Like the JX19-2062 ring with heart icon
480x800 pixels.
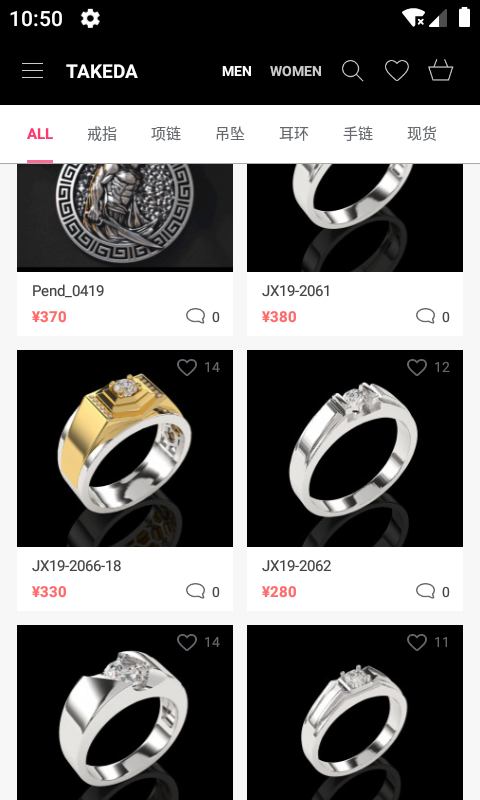coord(417,367)
